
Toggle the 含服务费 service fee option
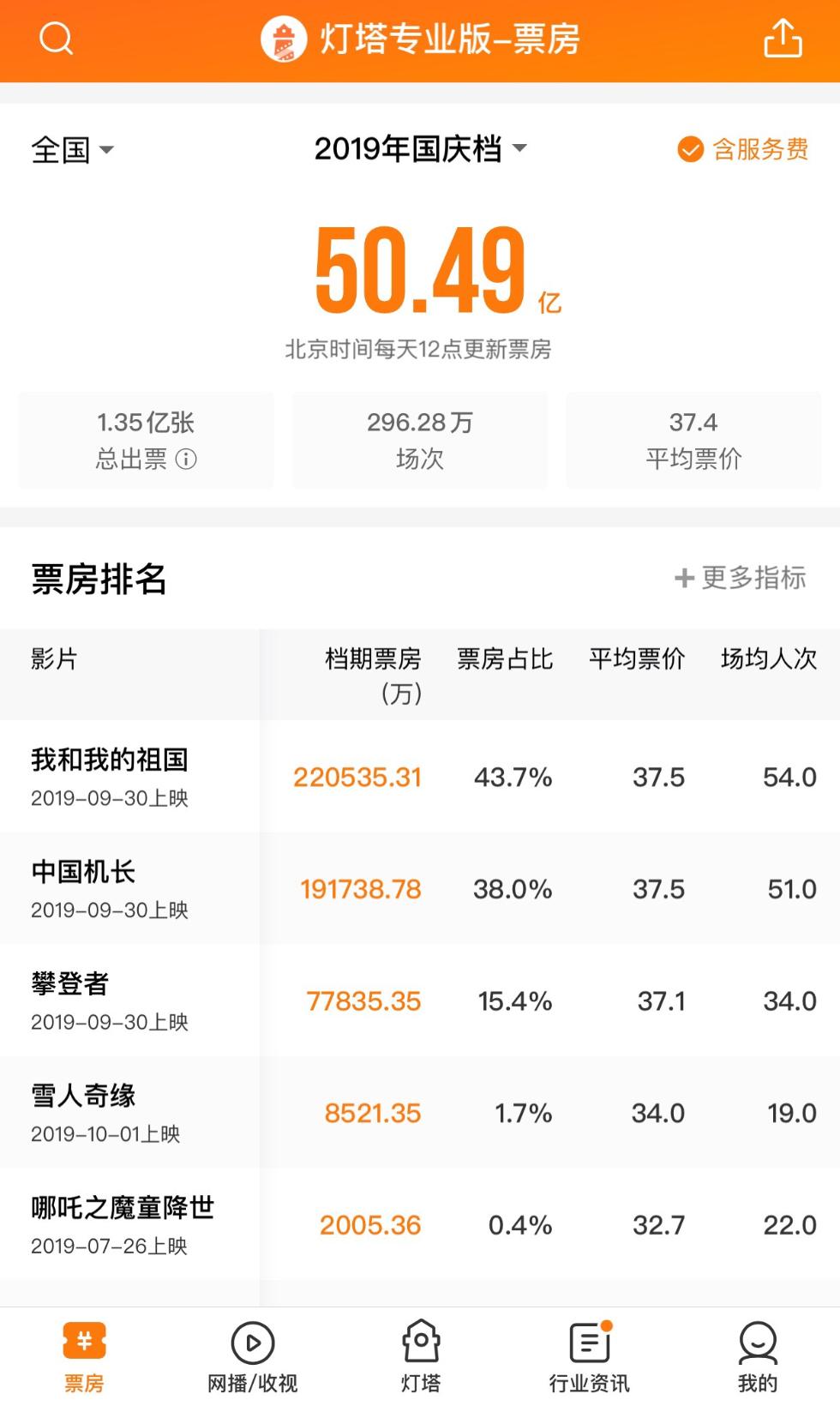click(x=742, y=149)
